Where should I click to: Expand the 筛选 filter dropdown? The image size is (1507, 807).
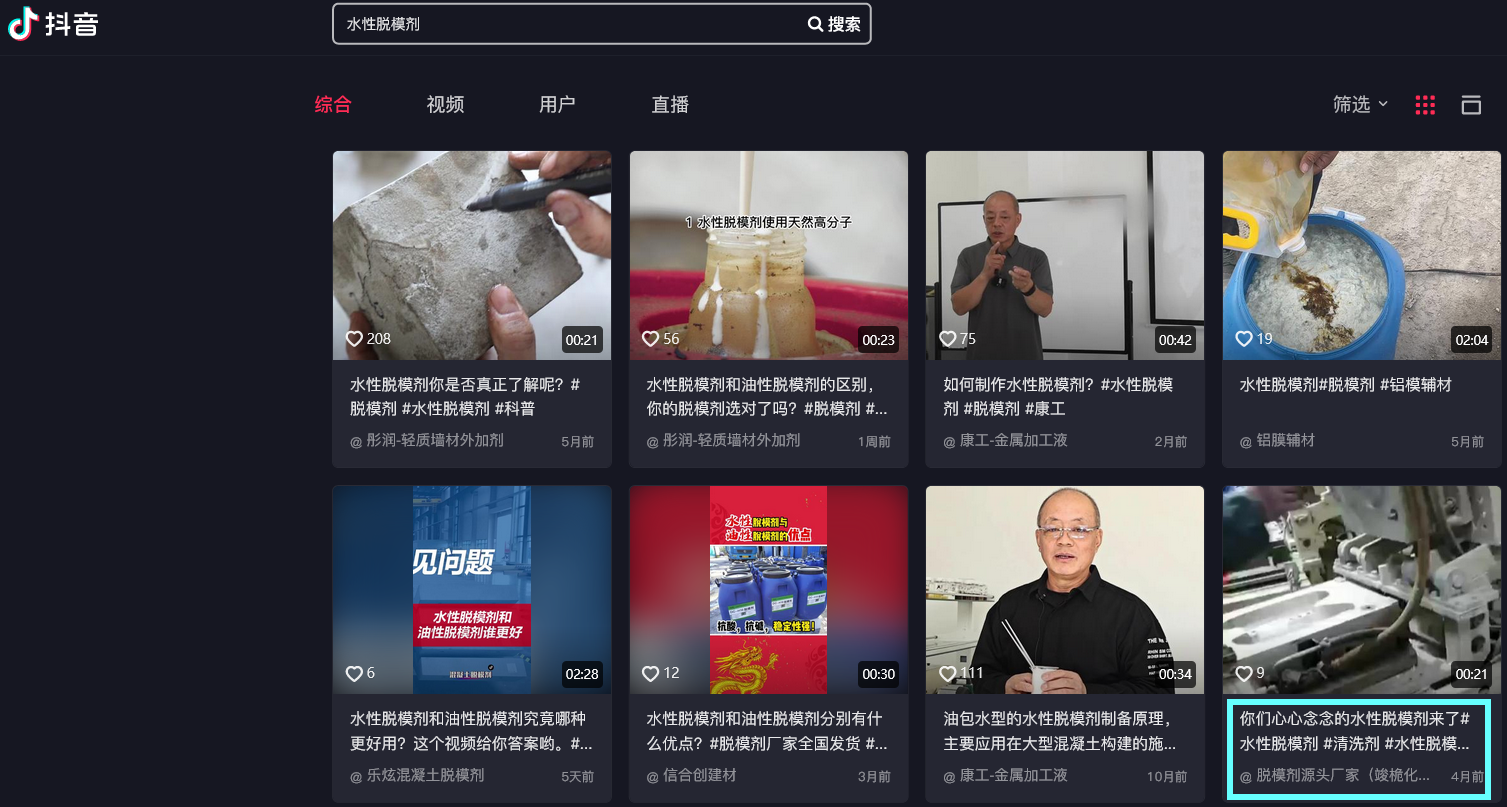1360,104
